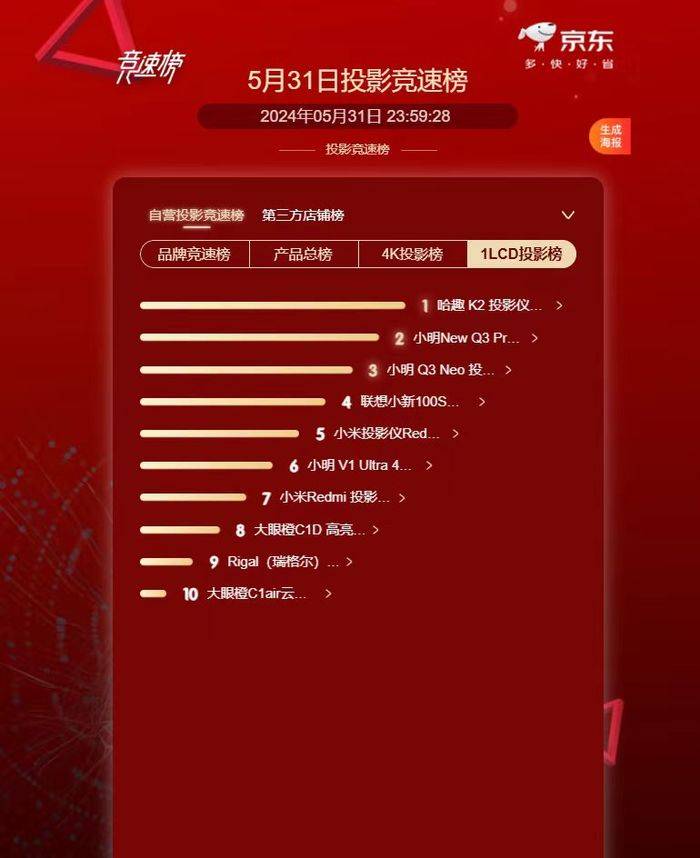Open the 大眼橙C1D entry
This screenshot has width=700, height=858.
[310, 530]
